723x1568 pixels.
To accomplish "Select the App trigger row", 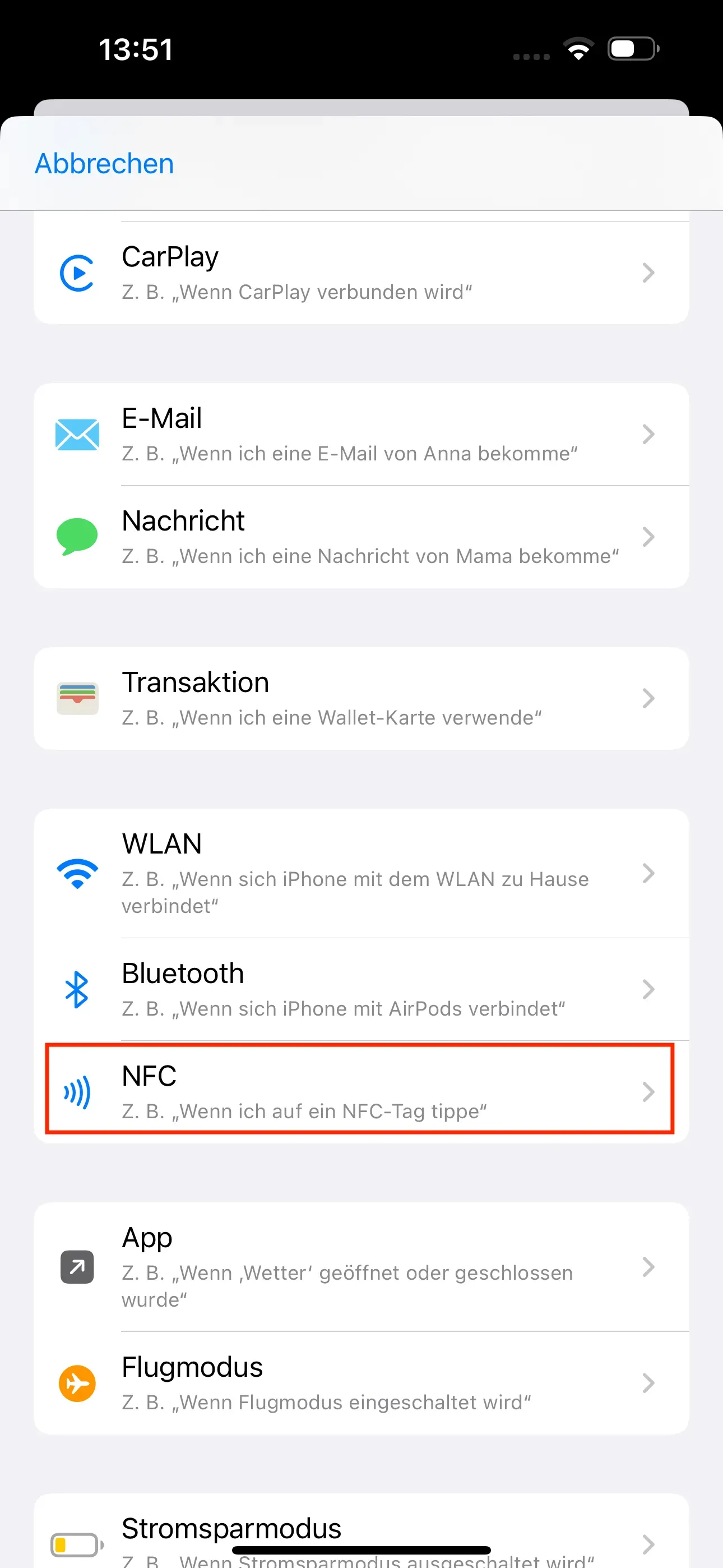I will (360, 1267).
